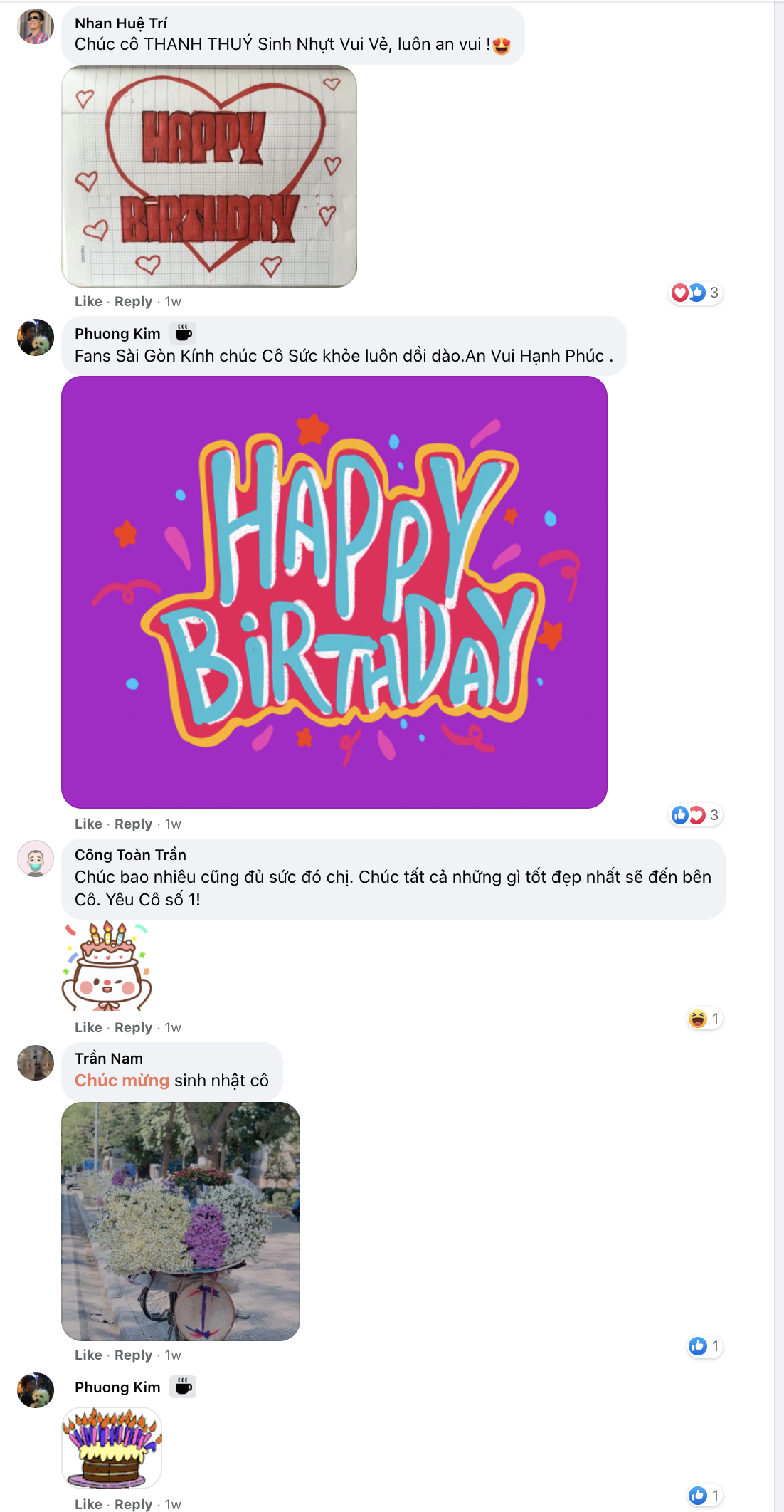Image resolution: width=784 pixels, height=1512 pixels.
Task: Like Phuong Kim's Fans Sài Gòn comment
Action: (88, 824)
